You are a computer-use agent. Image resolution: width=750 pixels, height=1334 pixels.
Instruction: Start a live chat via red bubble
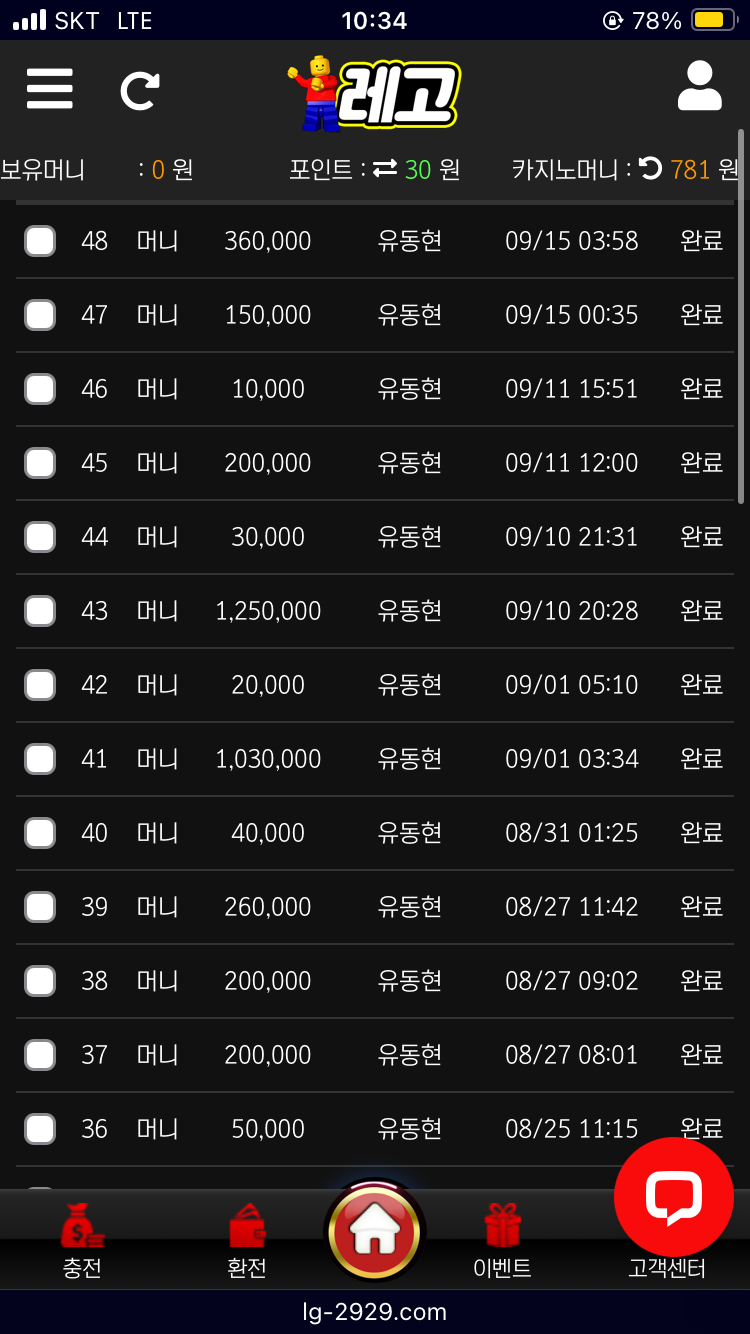tap(674, 1196)
